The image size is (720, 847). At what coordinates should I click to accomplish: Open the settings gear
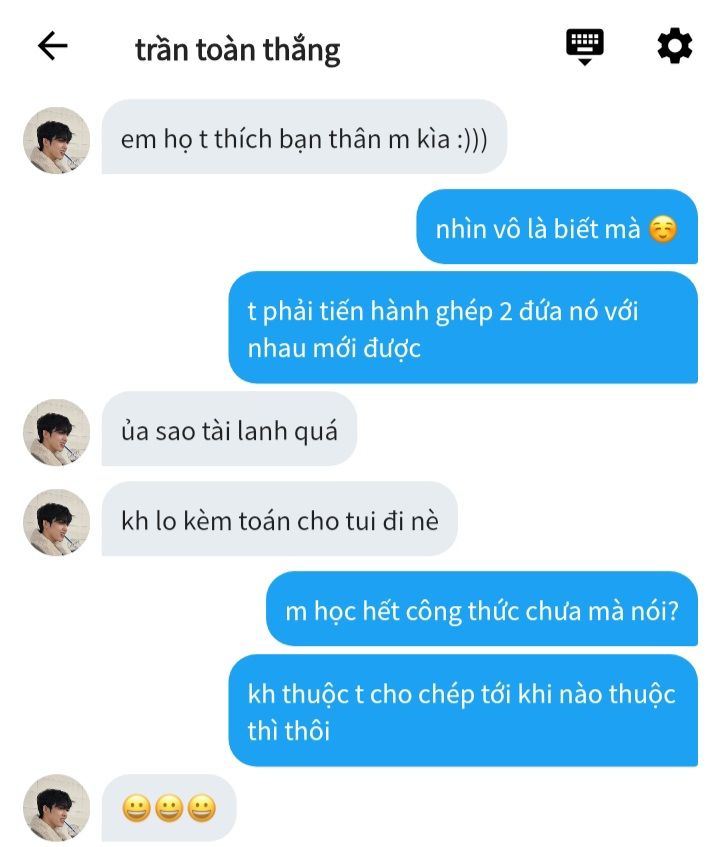coord(674,46)
